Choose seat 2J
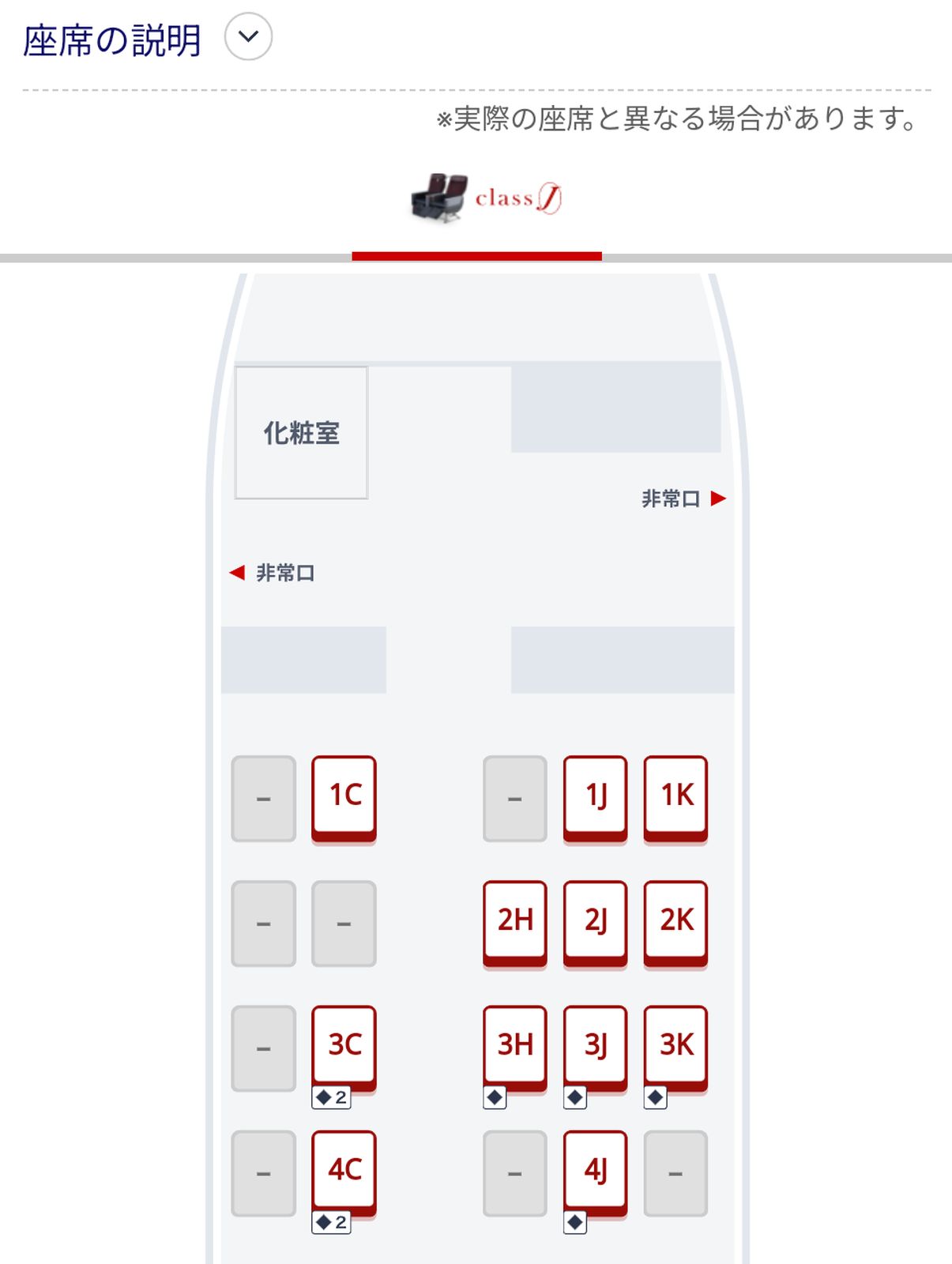952x1264 pixels. tap(595, 921)
